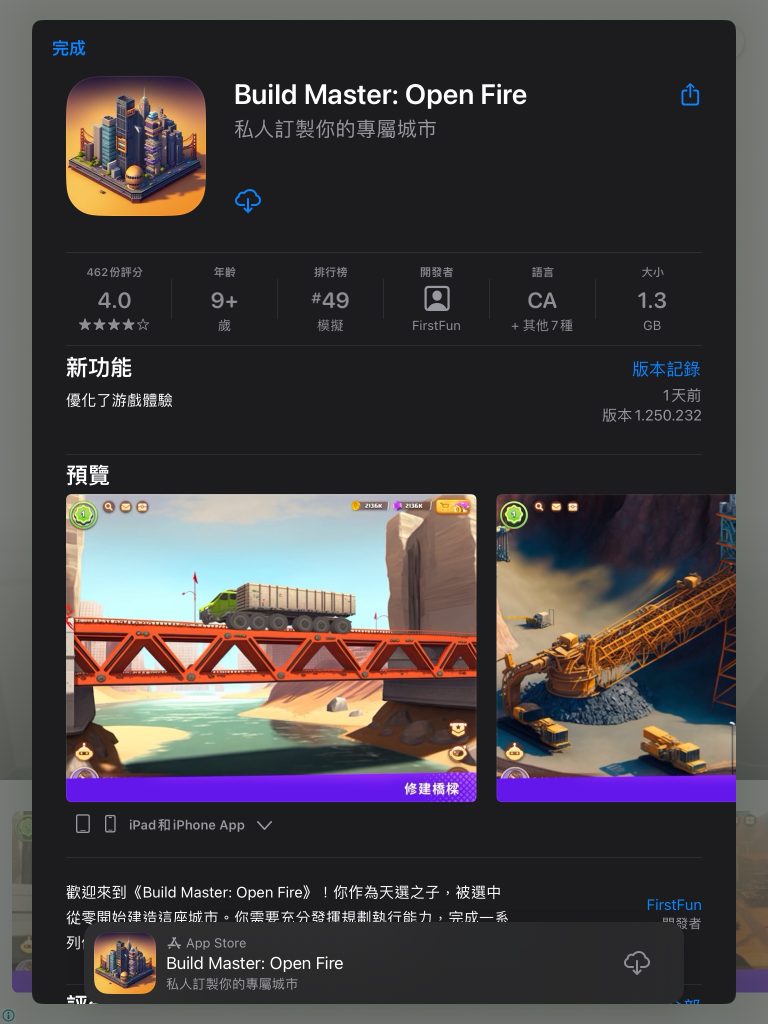
Task: Tap the cloud download icon in the bottom banner
Action: pos(637,962)
